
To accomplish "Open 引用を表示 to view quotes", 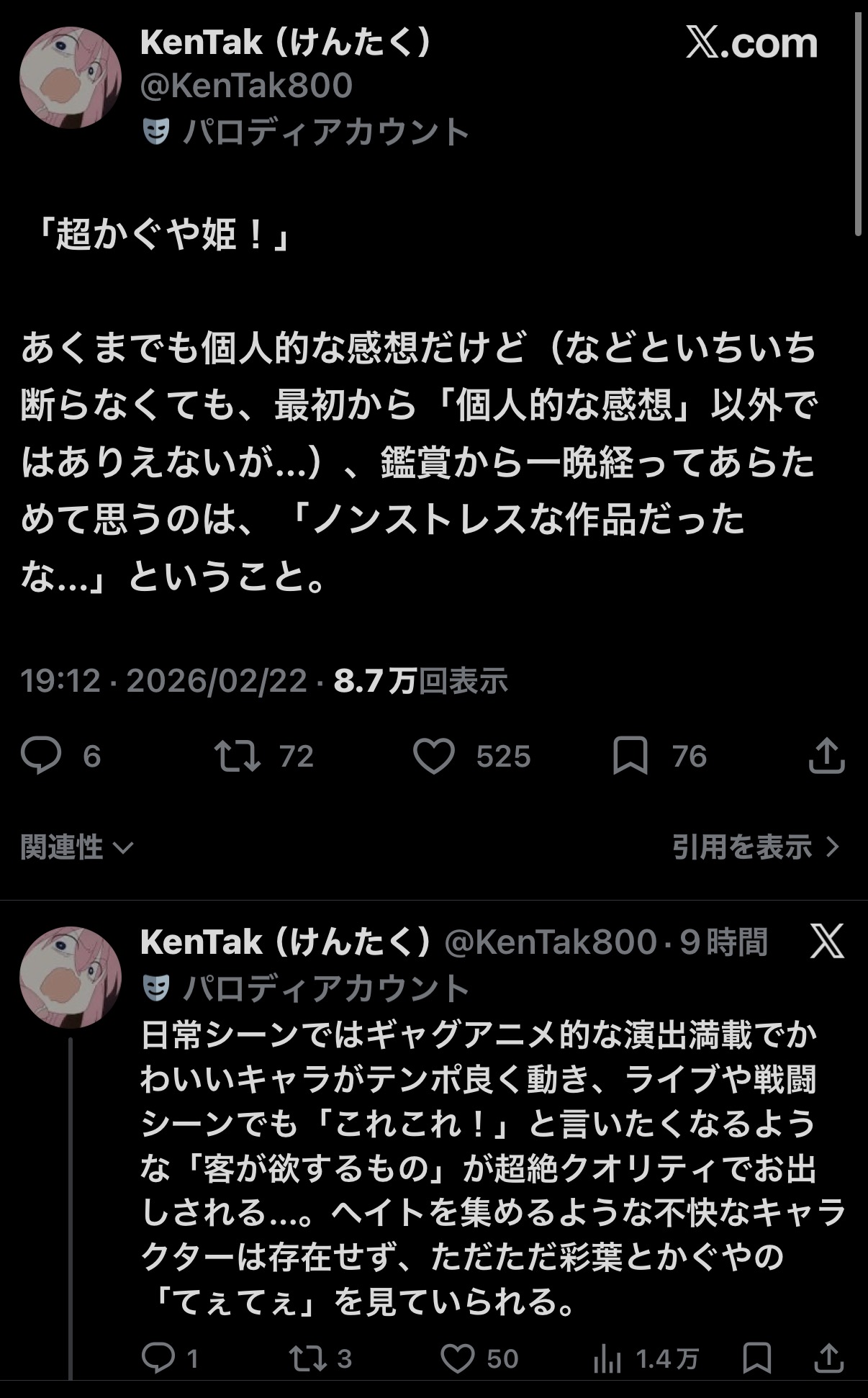I will click(756, 847).
